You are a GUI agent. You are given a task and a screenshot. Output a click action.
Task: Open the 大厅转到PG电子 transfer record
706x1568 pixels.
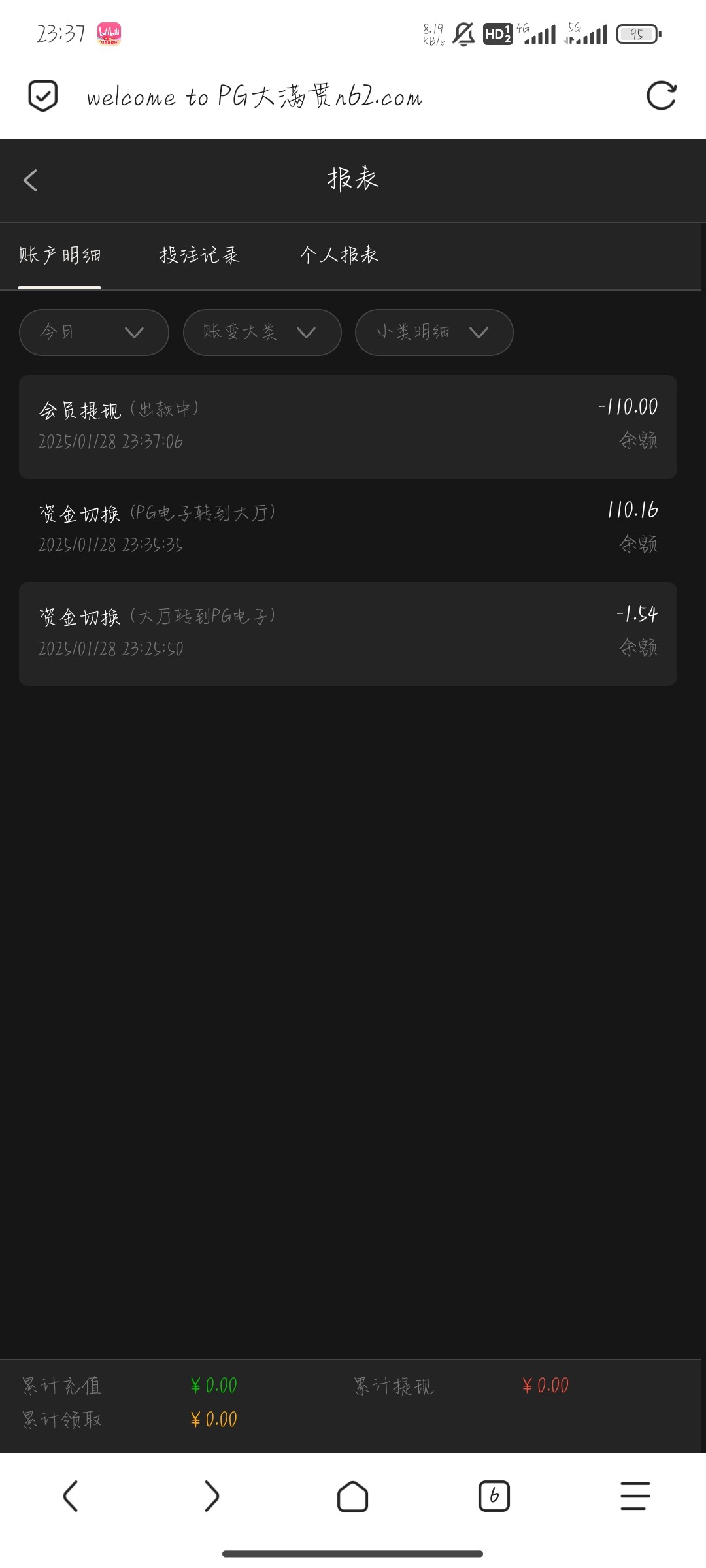click(348, 633)
